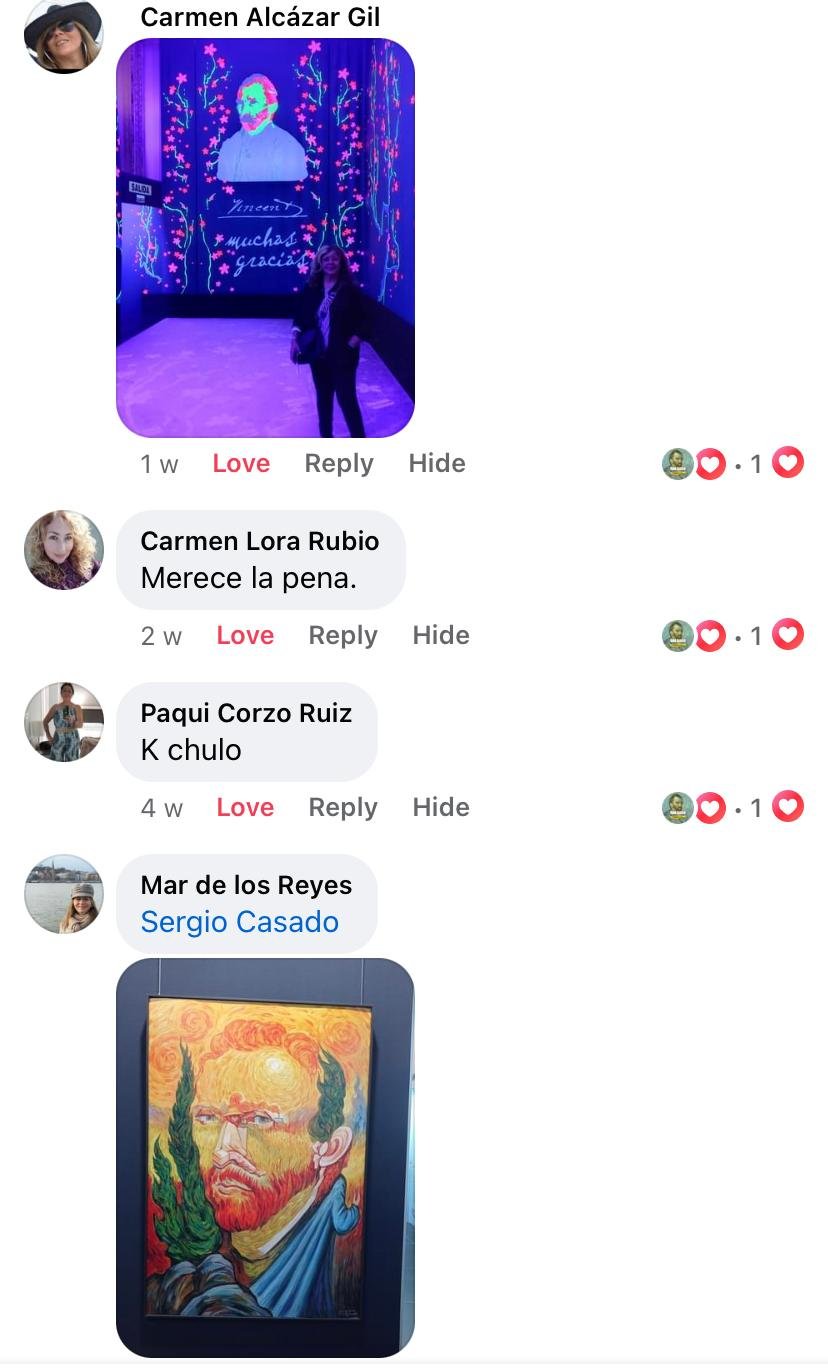
Task: View reactions on 'Merece la pena' comment
Action: point(733,636)
